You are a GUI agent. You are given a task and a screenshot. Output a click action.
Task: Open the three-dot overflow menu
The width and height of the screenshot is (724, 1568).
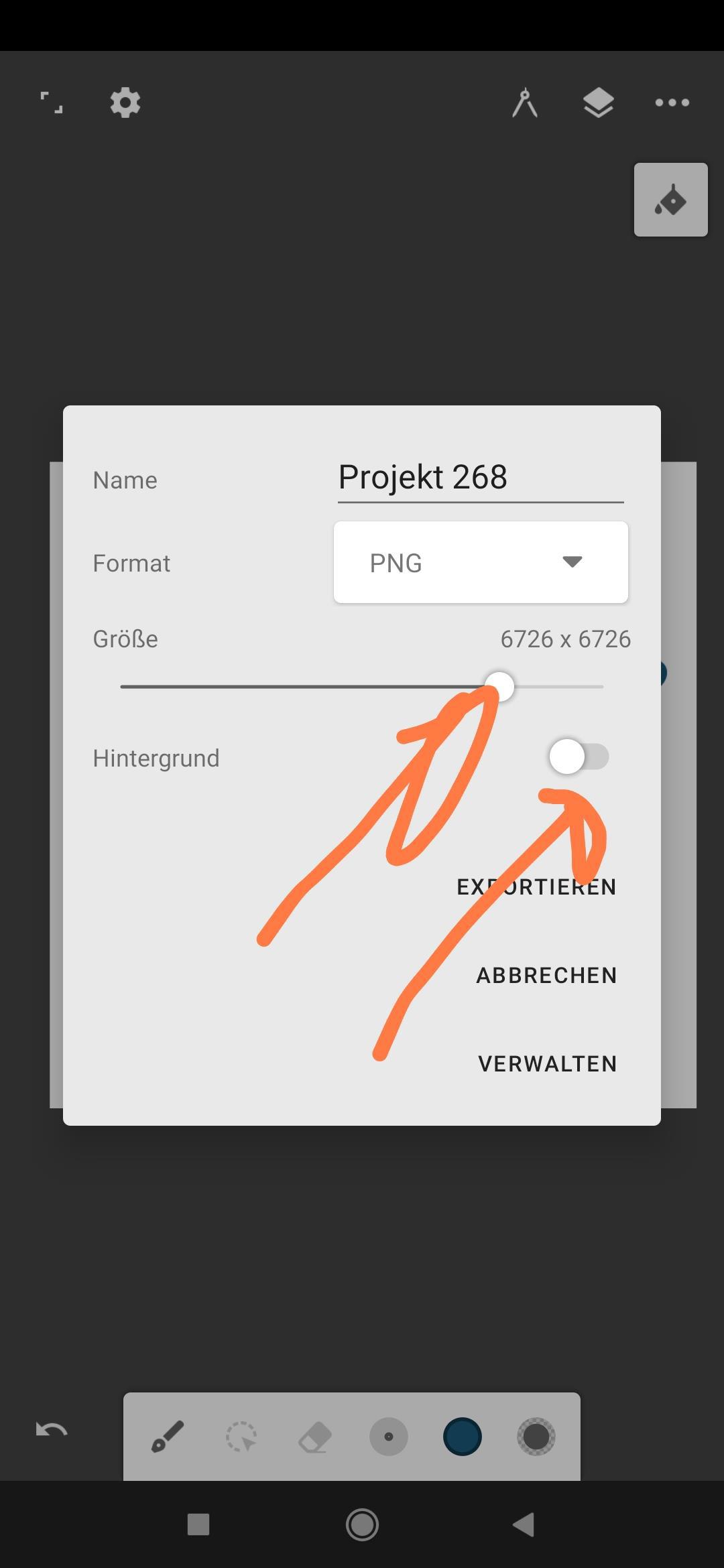tap(672, 103)
